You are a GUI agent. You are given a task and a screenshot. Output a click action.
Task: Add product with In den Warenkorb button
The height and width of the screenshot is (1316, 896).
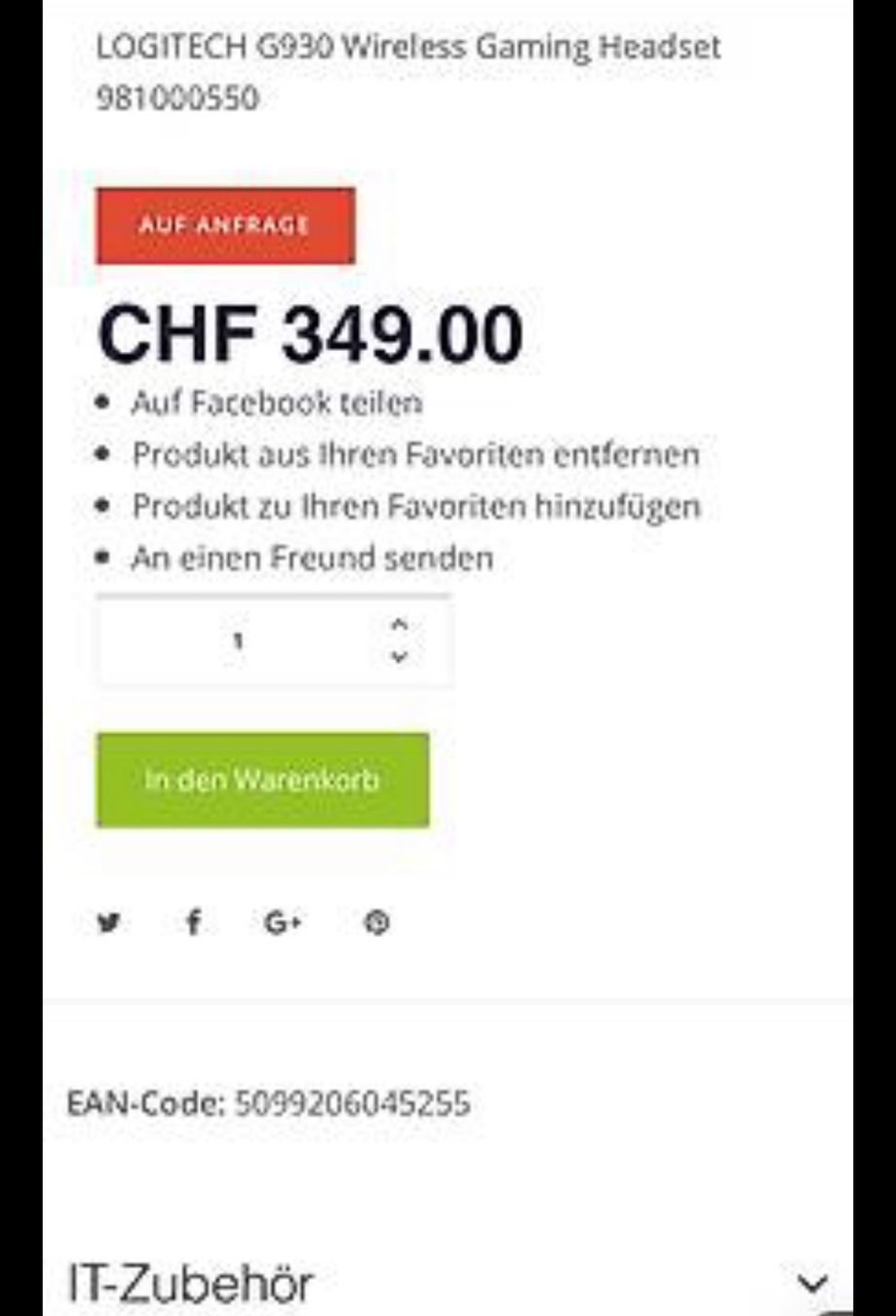262,780
